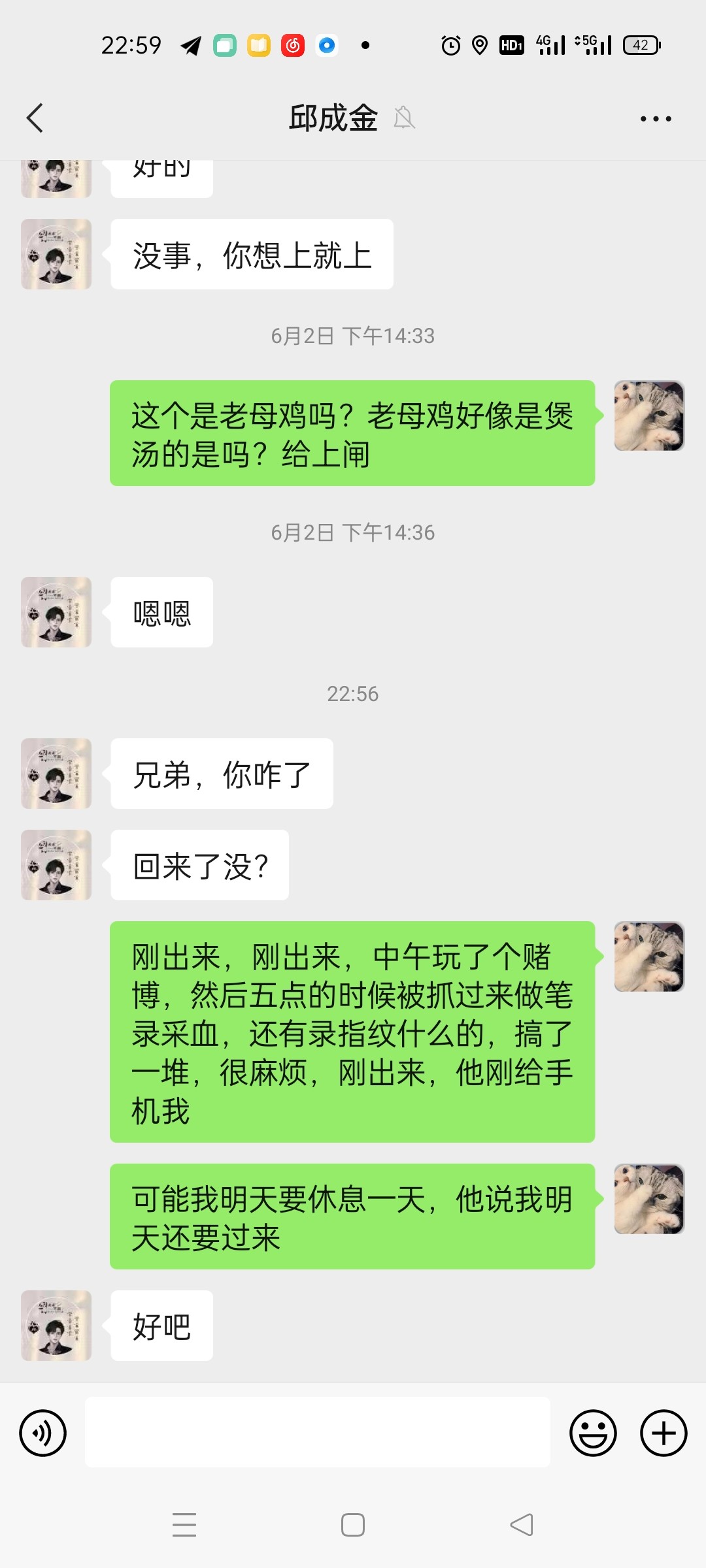This screenshot has width=706, height=1568.
Task: Tap my cat avatar beside "可能我明天要休息一天"
Action: [649, 1199]
